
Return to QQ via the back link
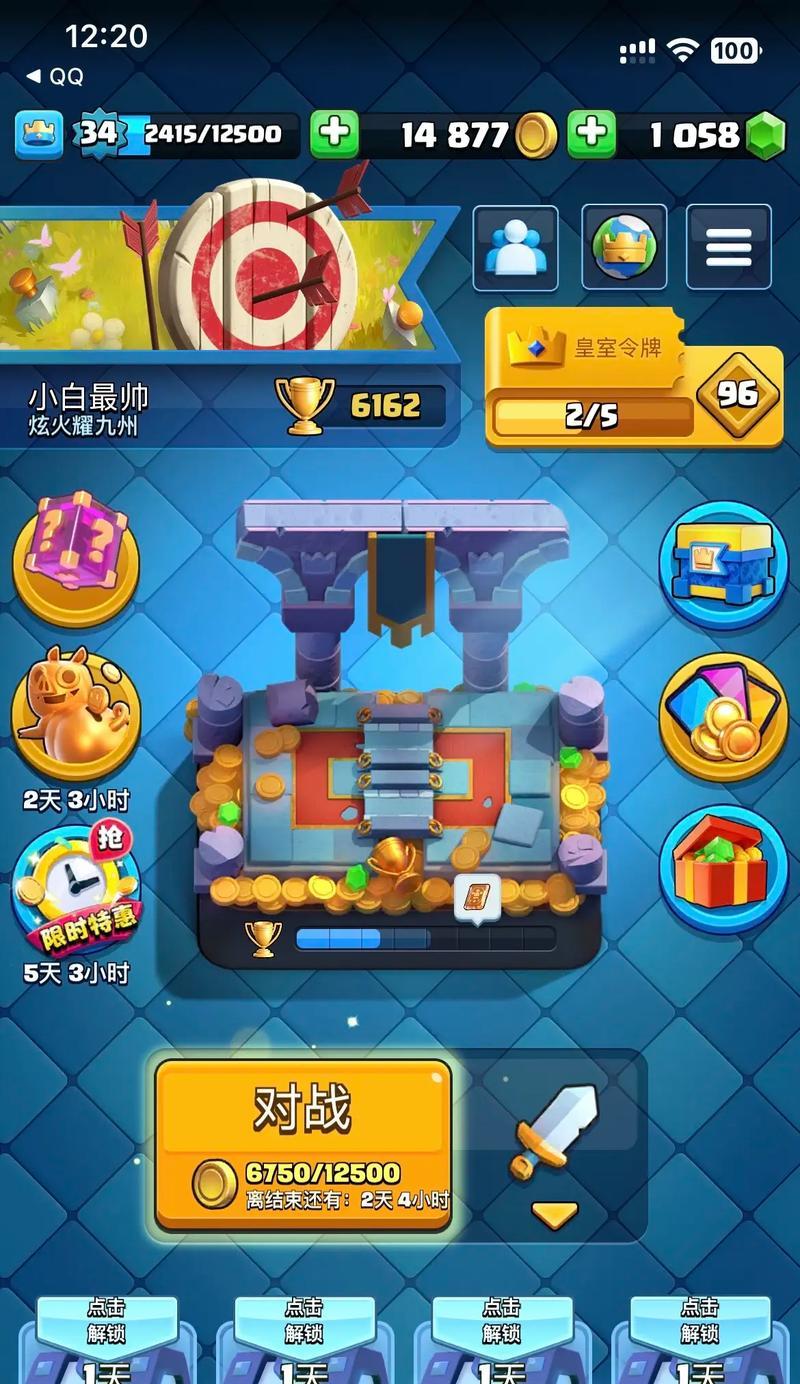pyautogui.click(x=54, y=76)
